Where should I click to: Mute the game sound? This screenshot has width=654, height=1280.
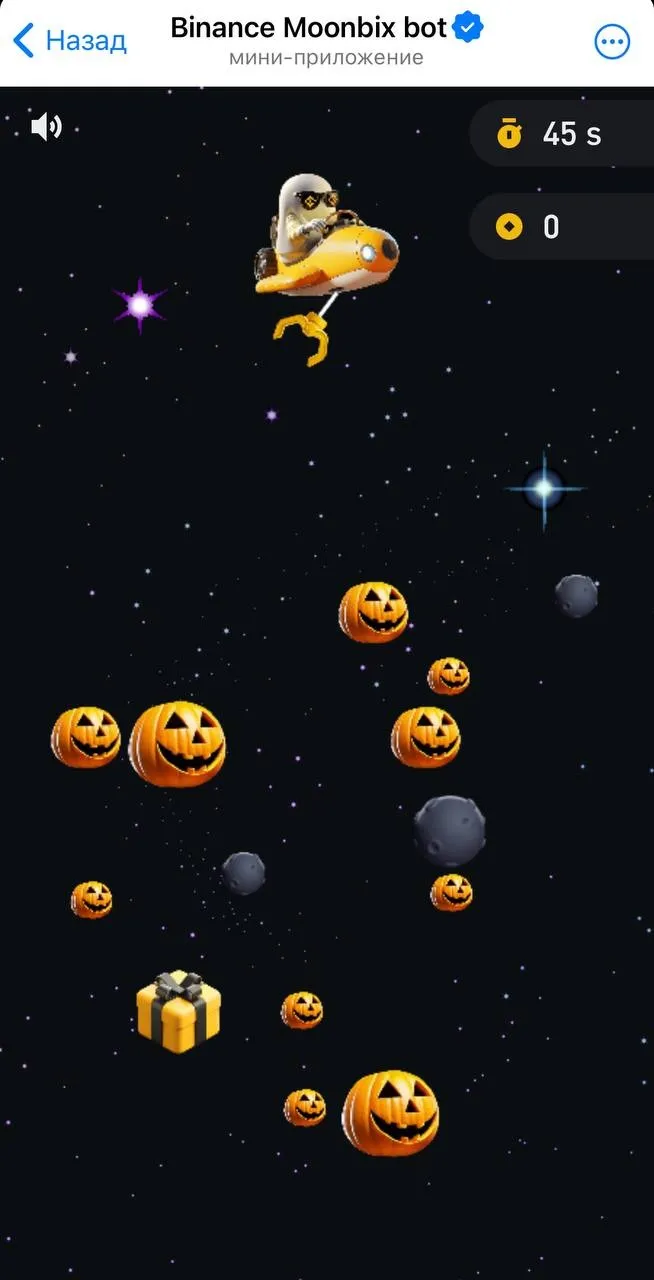(x=46, y=127)
